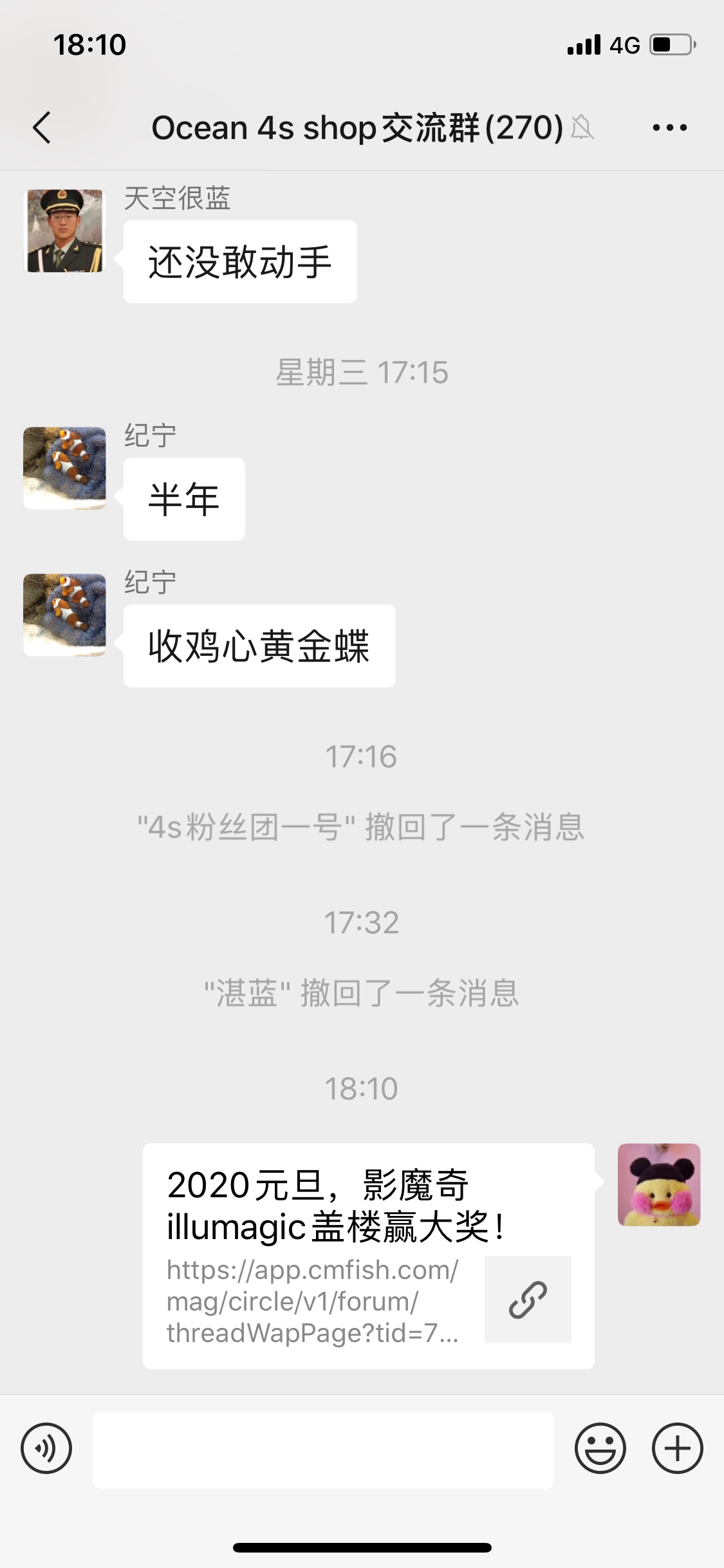Open the plus attachments menu

click(677, 1448)
